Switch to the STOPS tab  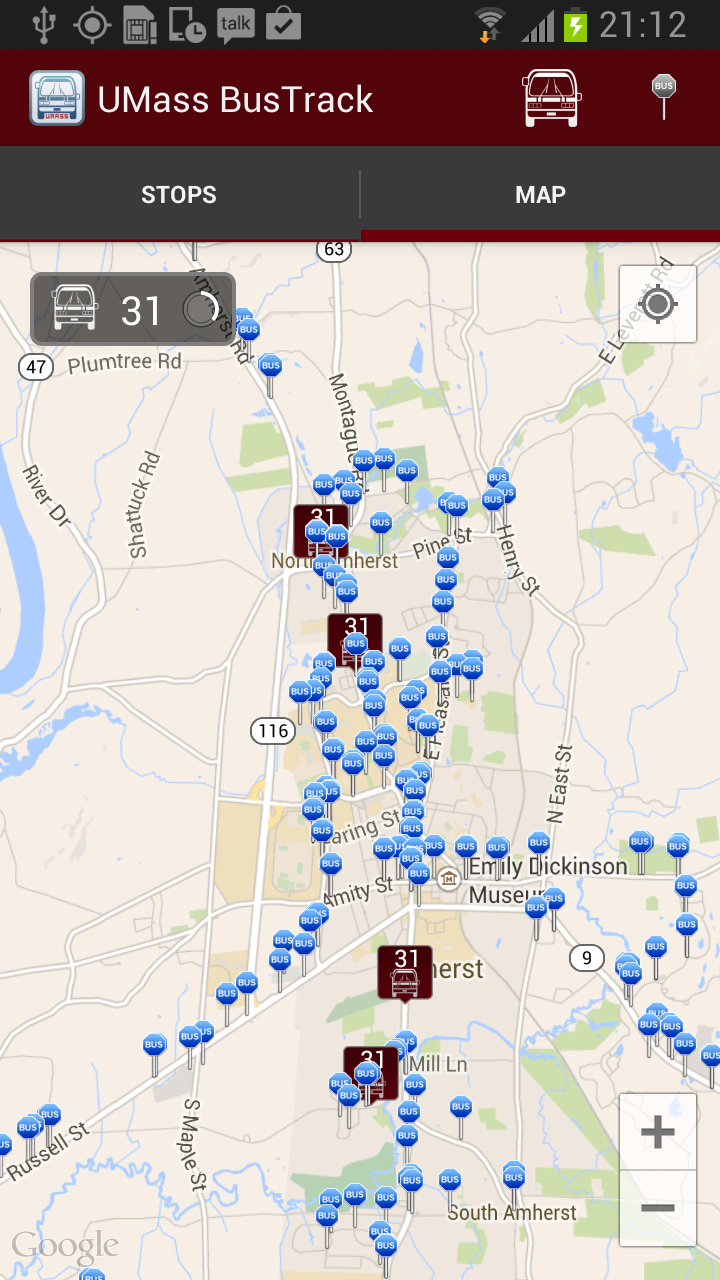click(x=179, y=194)
